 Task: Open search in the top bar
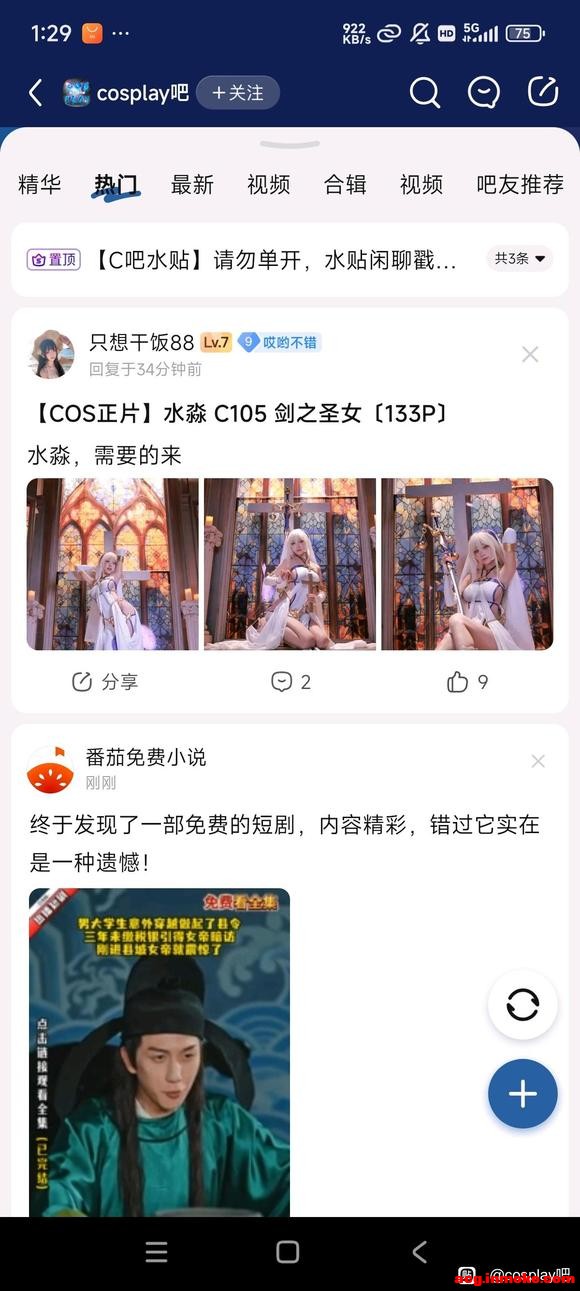coord(425,93)
